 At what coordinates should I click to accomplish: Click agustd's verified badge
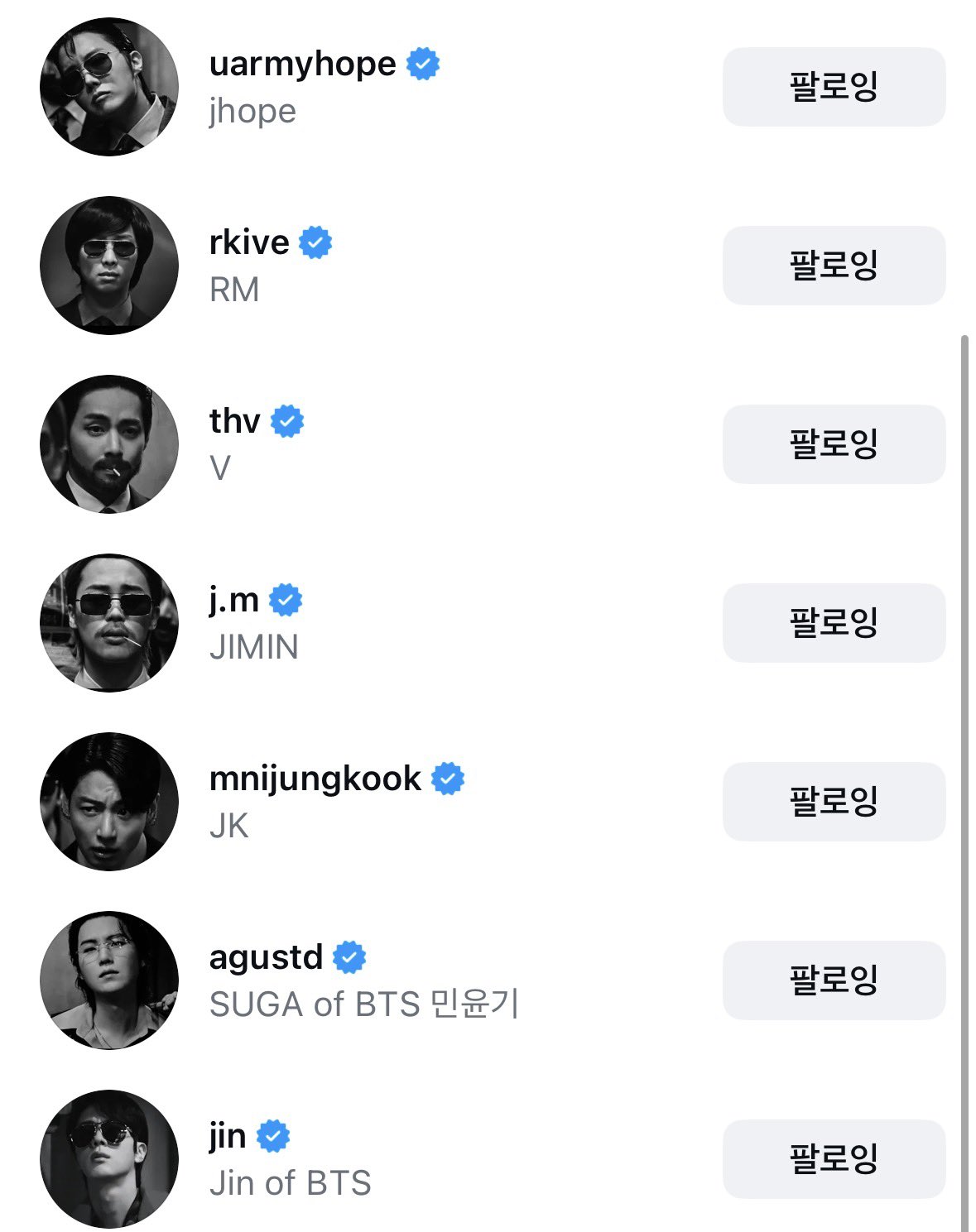pyautogui.click(x=349, y=956)
